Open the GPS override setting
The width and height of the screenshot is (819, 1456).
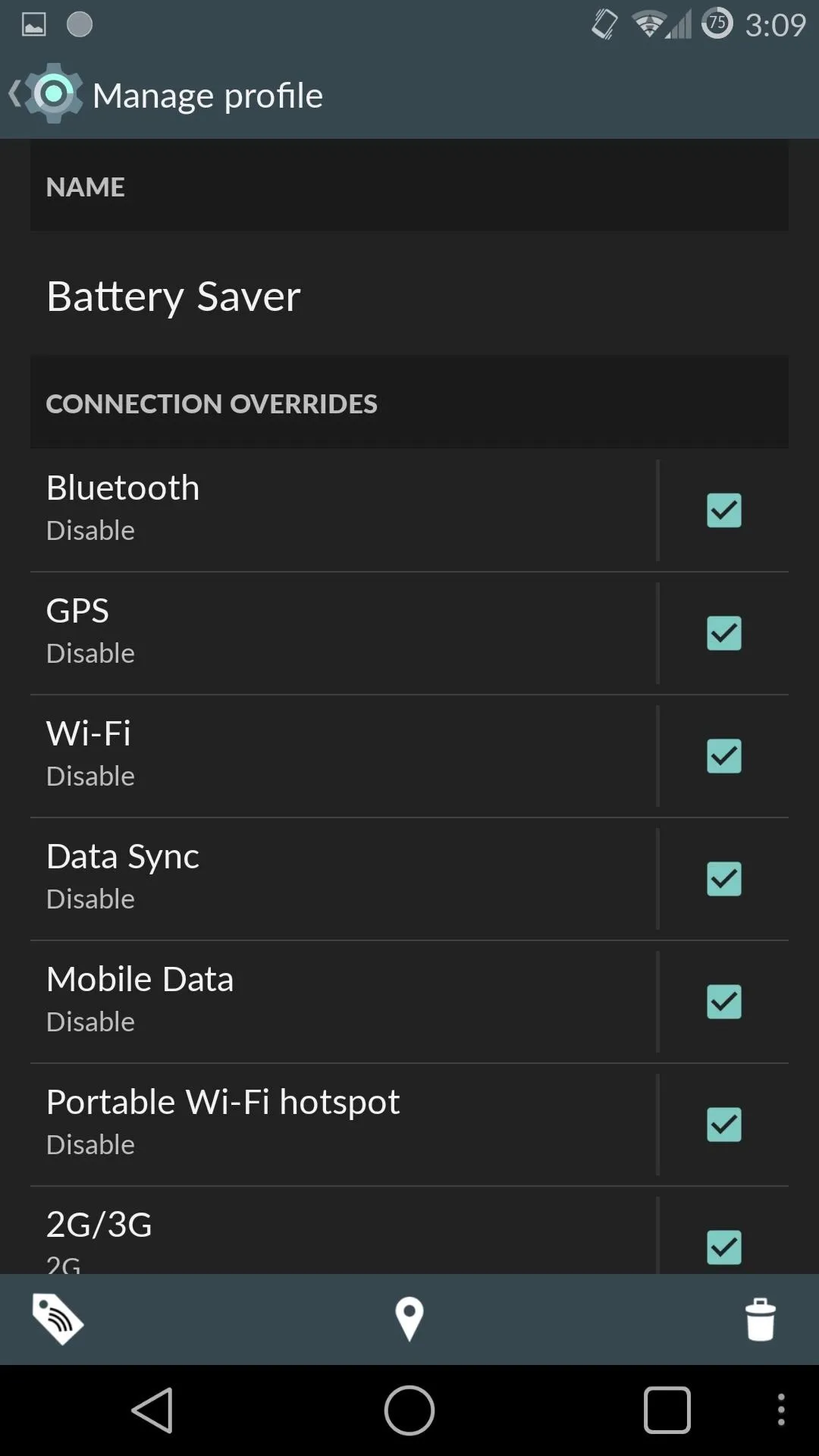343,632
